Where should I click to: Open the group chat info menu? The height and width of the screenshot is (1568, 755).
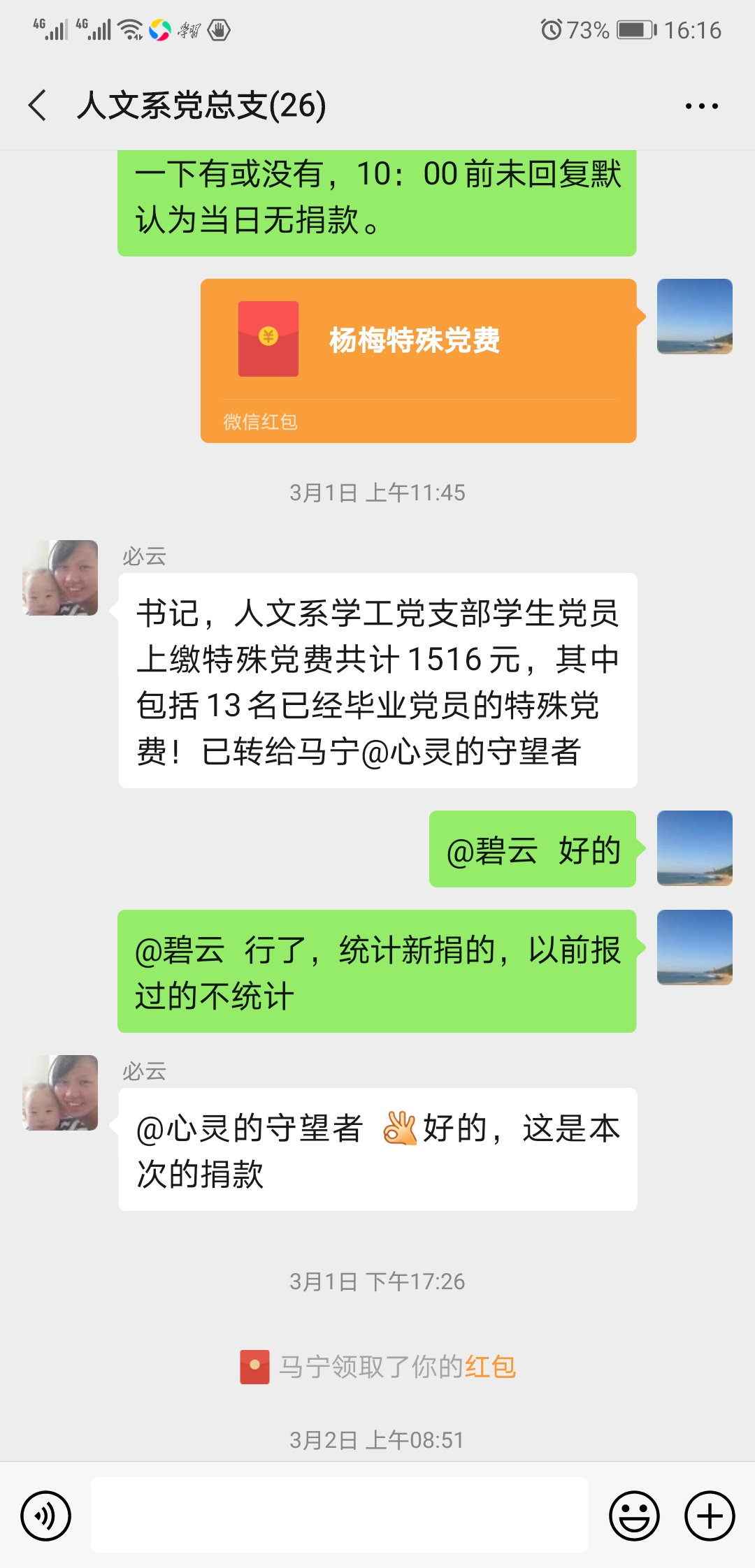coord(701,106)
